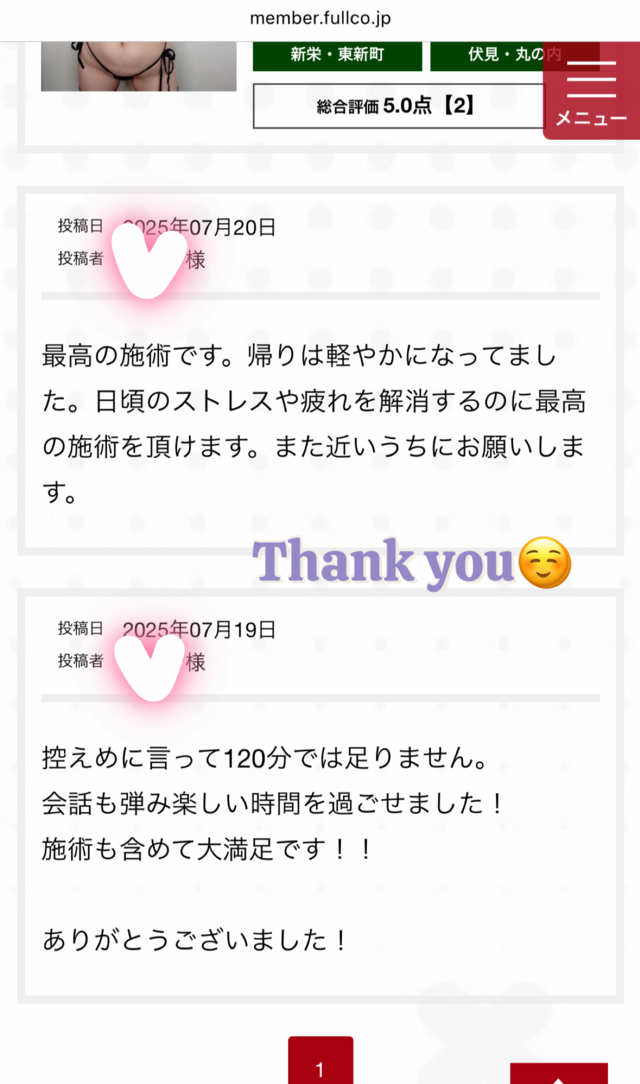Open the site address bar
Image resolution: width=640 pixels, height=1084 pixels.
320,19
